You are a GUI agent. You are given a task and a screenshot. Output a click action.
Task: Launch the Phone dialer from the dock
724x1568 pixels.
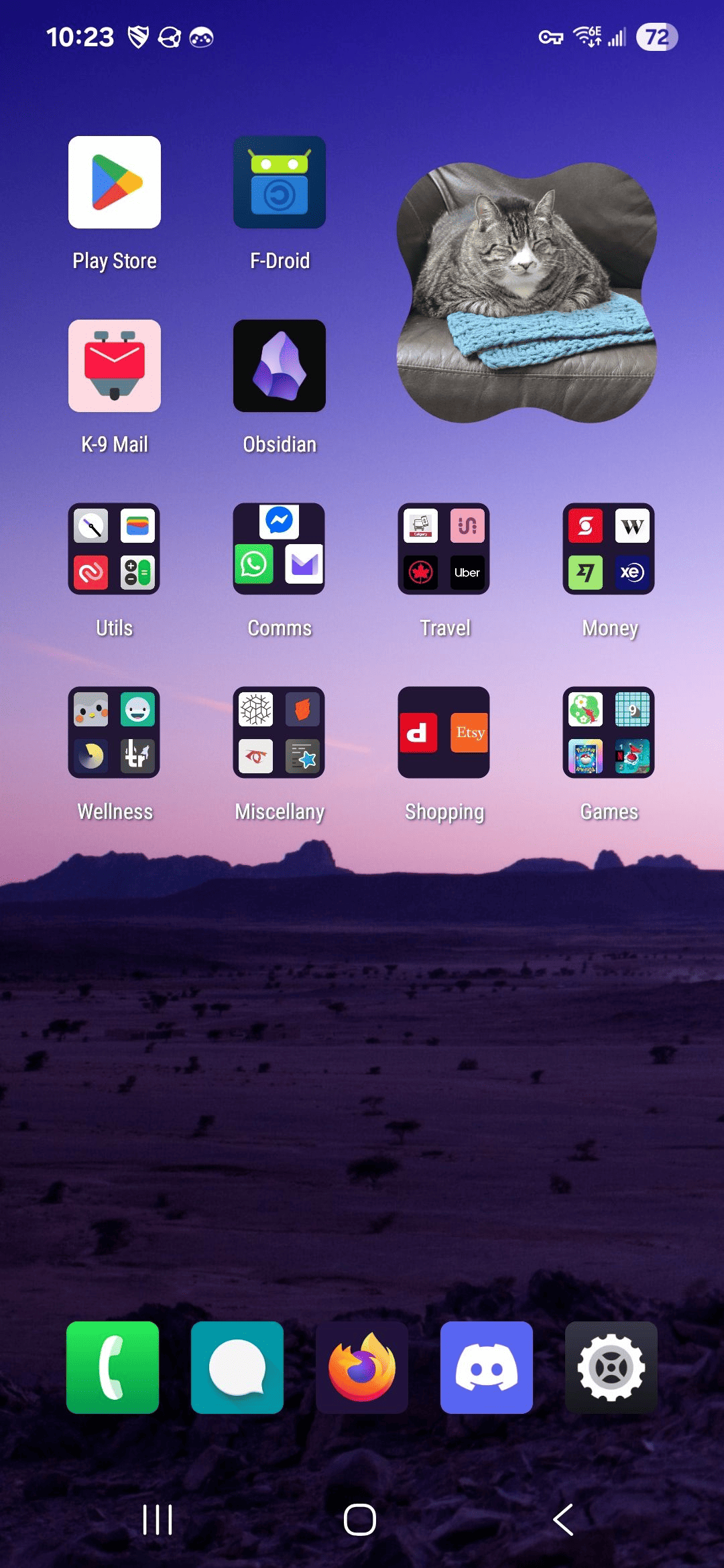point(113,1368)
